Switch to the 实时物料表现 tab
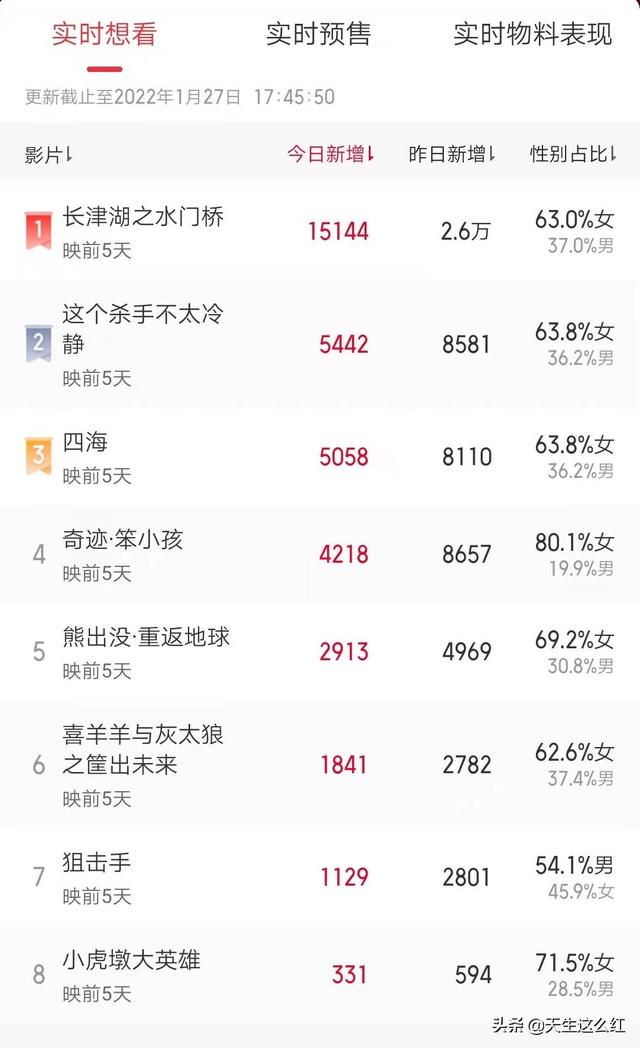Viewport: 640px width, 1048px height. 532,34
